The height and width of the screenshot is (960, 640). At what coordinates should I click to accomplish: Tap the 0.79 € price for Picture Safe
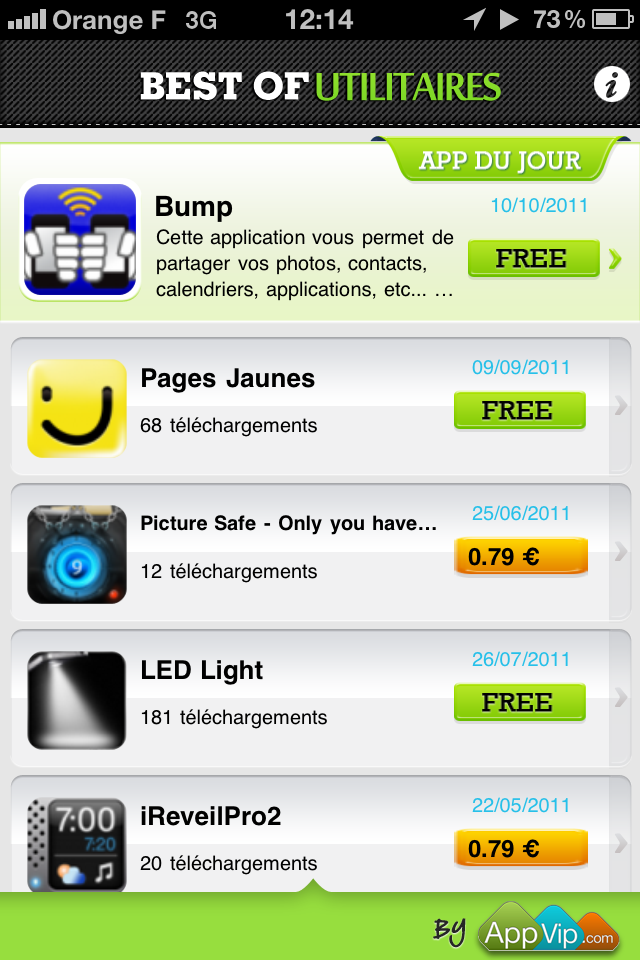(520, 557)
